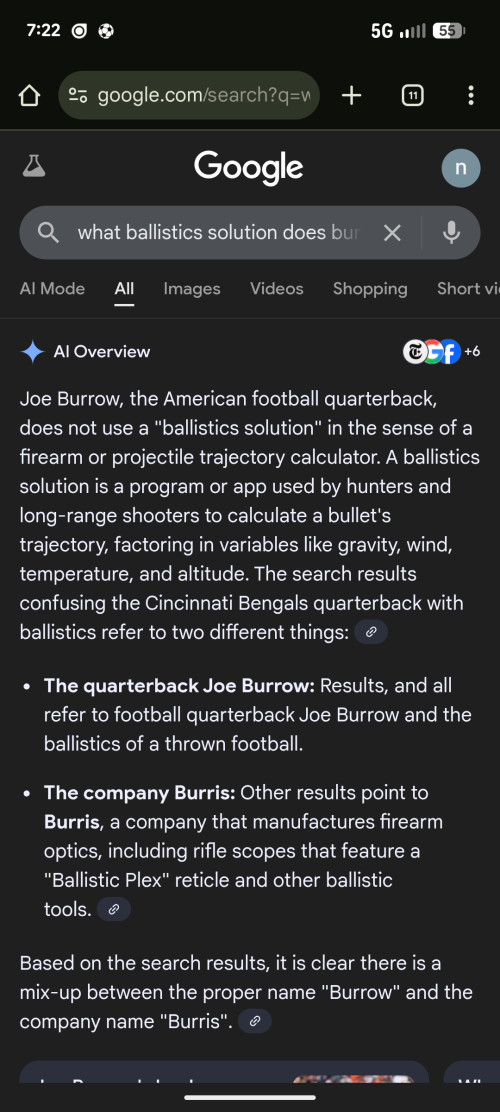Open the Google account profile avatar
500x1112 pixels.
(x=461, y=168)
